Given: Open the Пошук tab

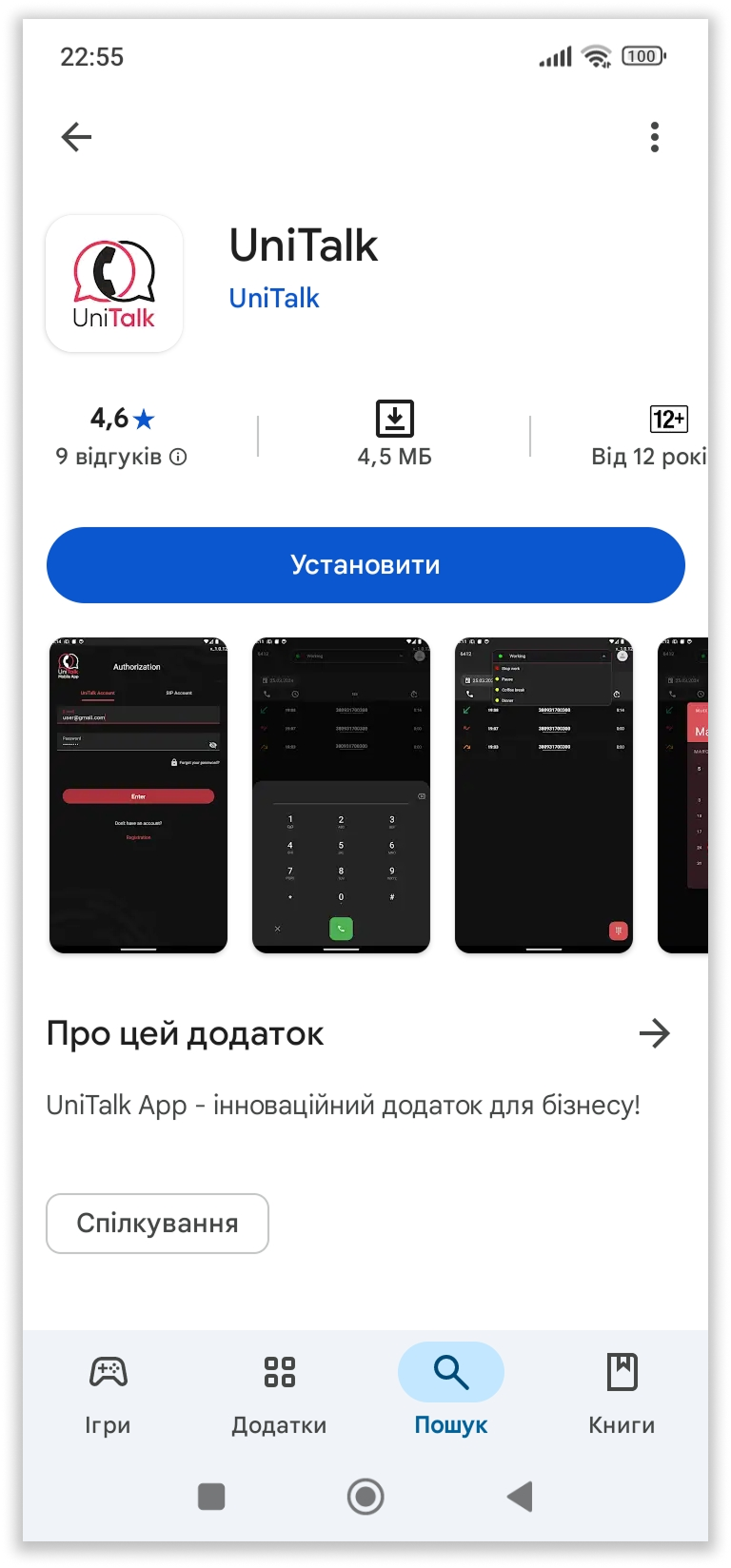Looking at the screenshot, I should 450,1391.
